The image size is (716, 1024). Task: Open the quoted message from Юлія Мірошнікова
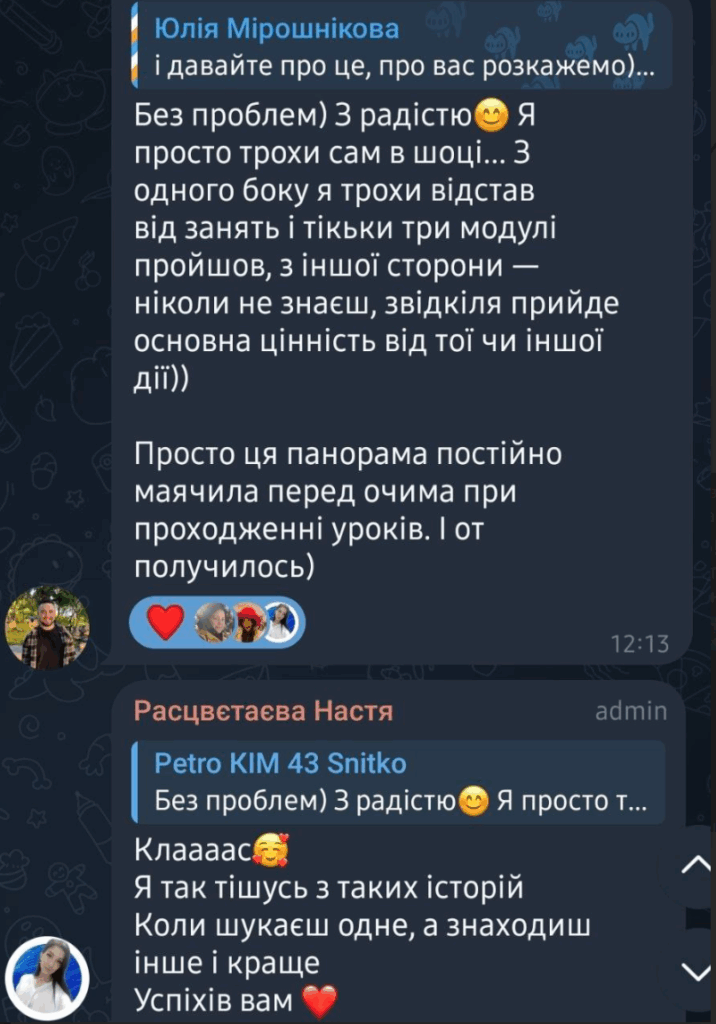(400, 48)
